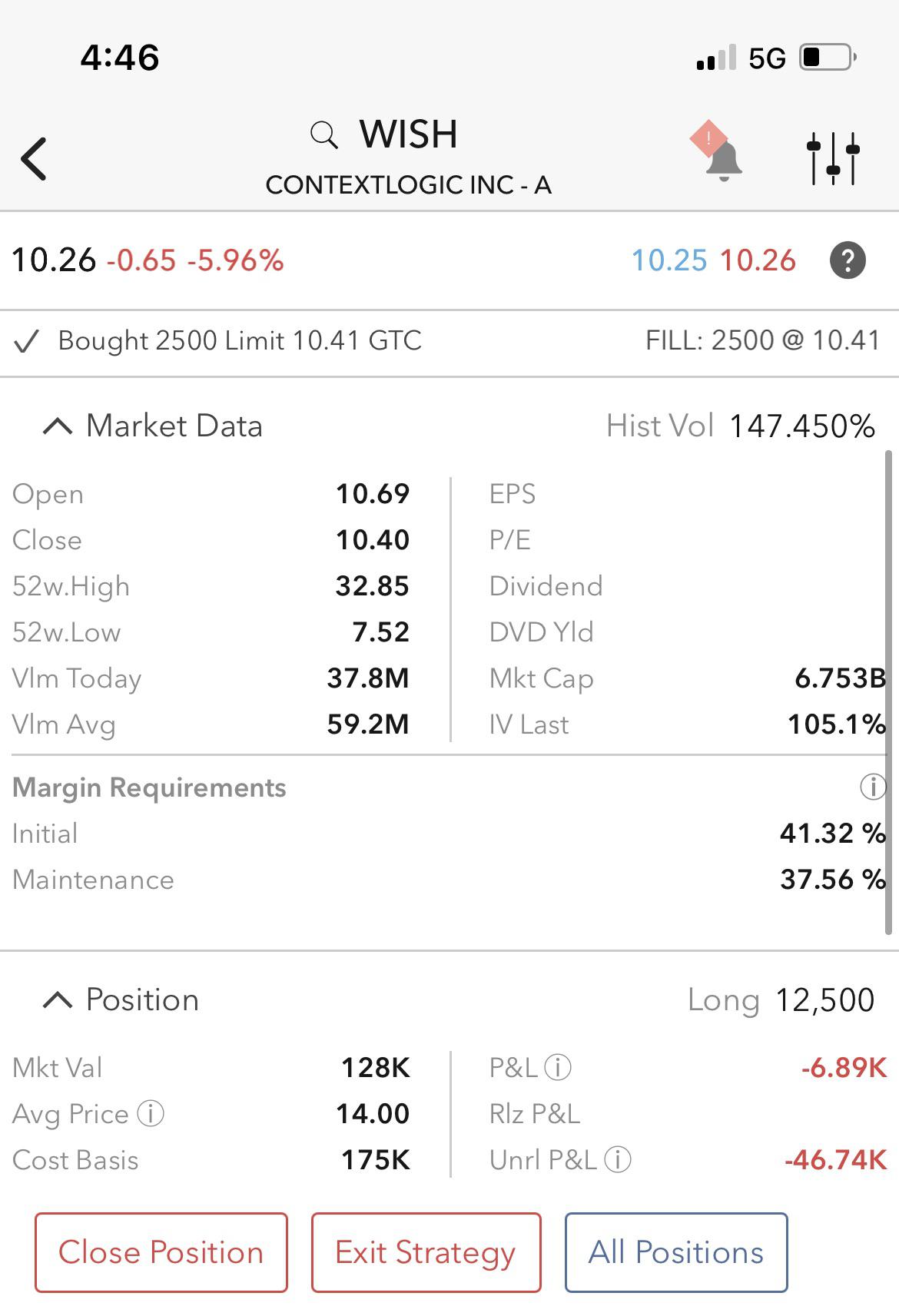Navigate back with the left chevron
899x1316 pixels.
[32, 160]
